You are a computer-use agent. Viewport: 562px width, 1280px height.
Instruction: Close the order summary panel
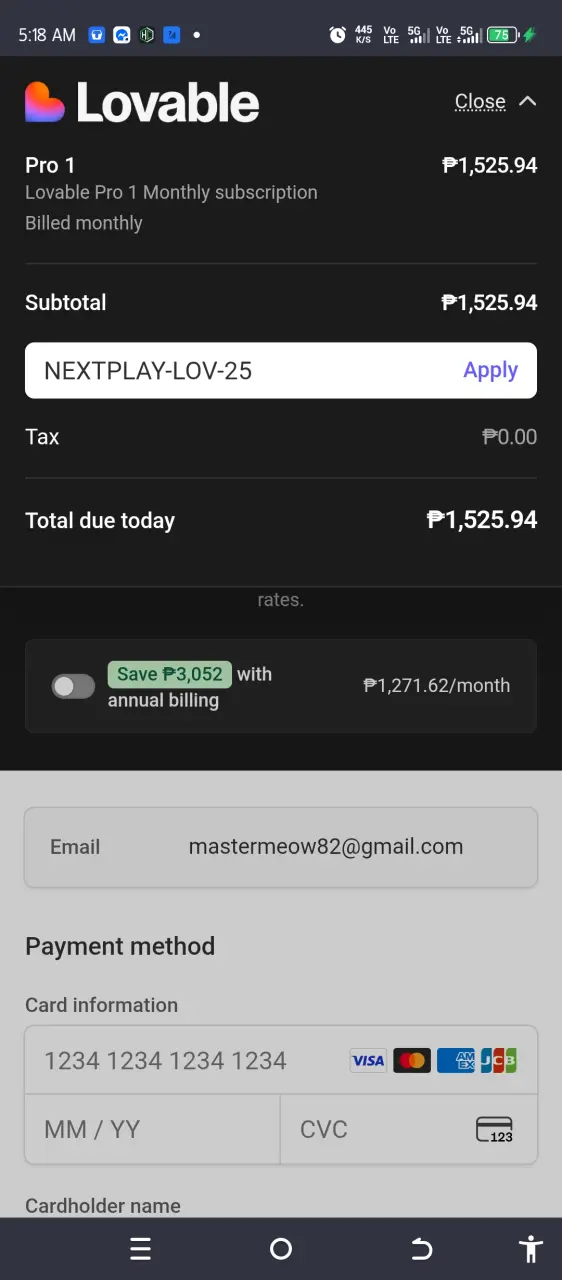coord(495,101)
